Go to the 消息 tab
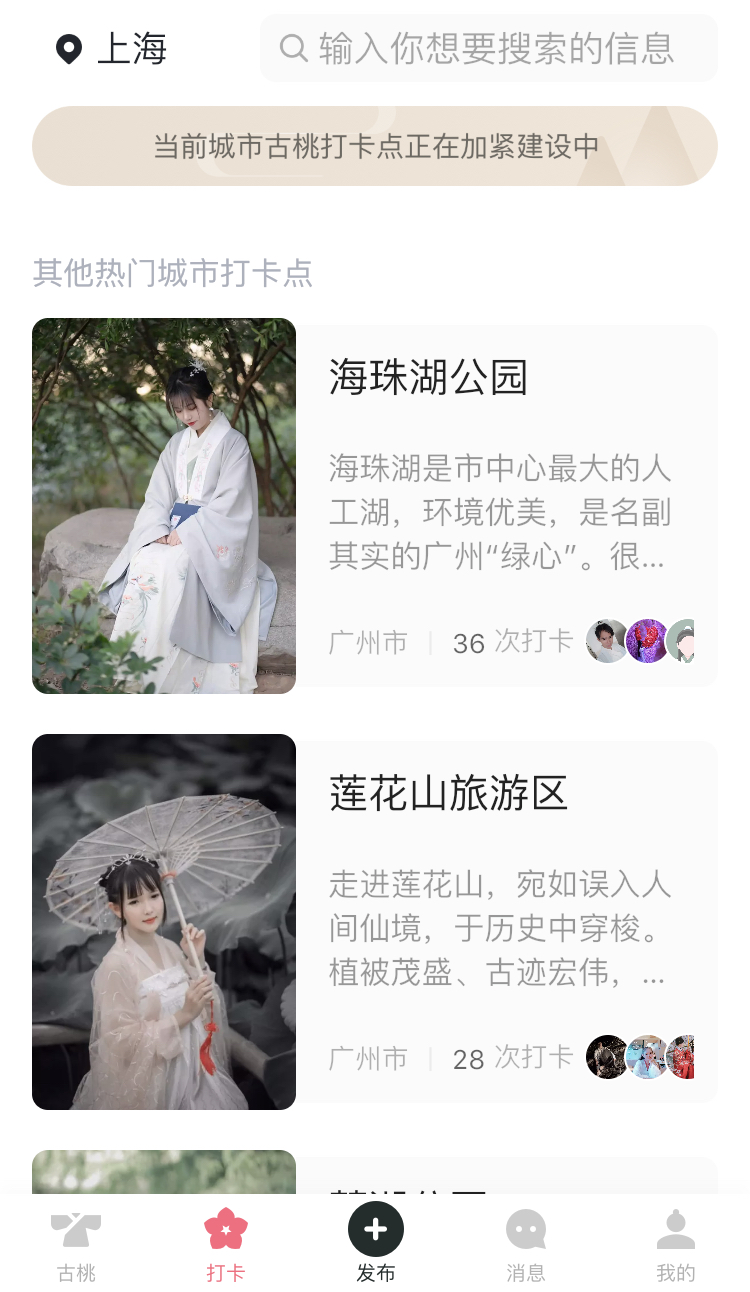Viewport: 750px width, 1292px height. (x=526, y=1244)
